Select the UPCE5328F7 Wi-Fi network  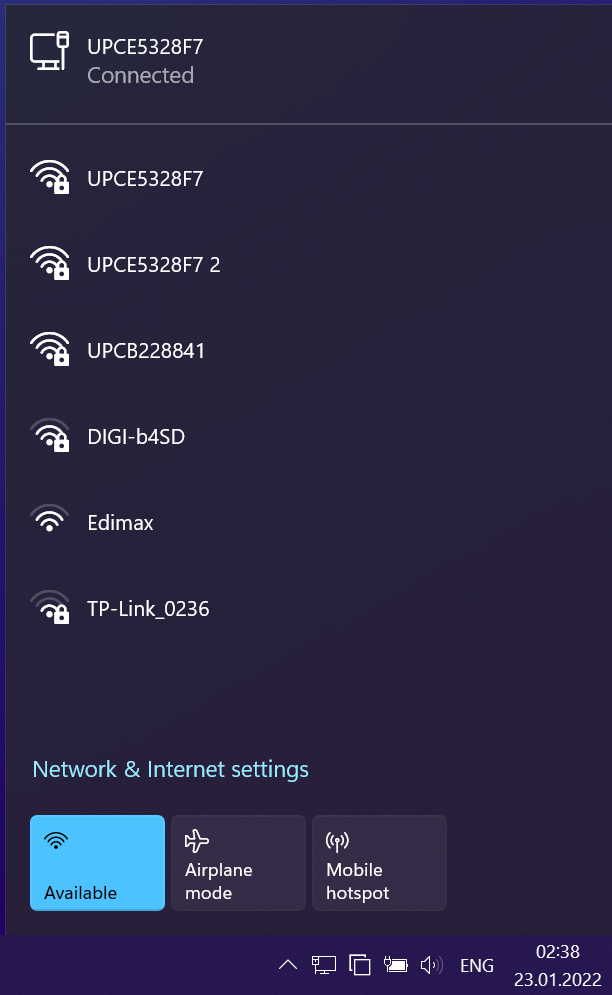click(145, 180)
